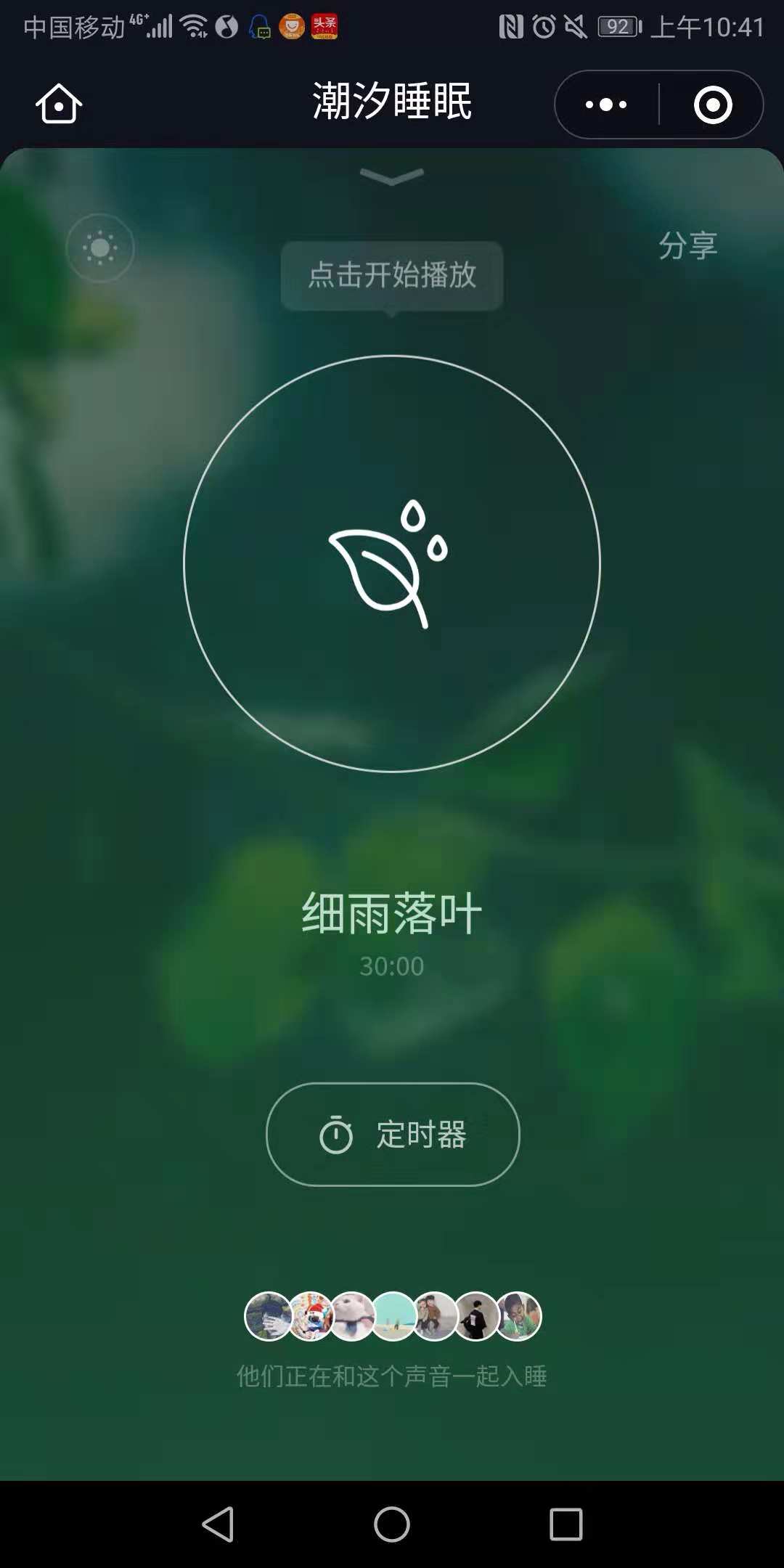This screenshot has height=1568, width=784.
Task: Tap the stopwatch icon inside the timer button
Action: (336, 1135)
